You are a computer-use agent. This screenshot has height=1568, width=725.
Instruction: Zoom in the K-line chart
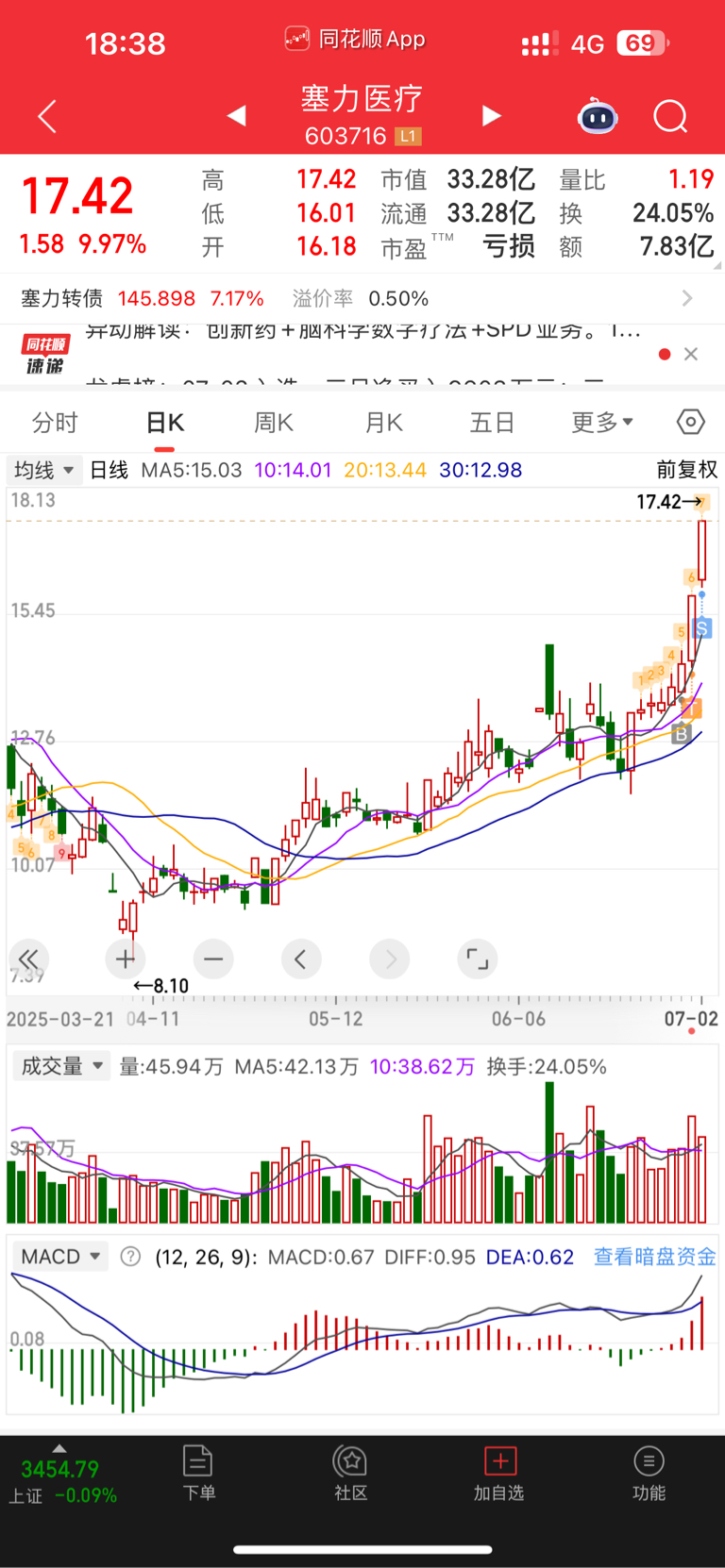coord(126,959)
